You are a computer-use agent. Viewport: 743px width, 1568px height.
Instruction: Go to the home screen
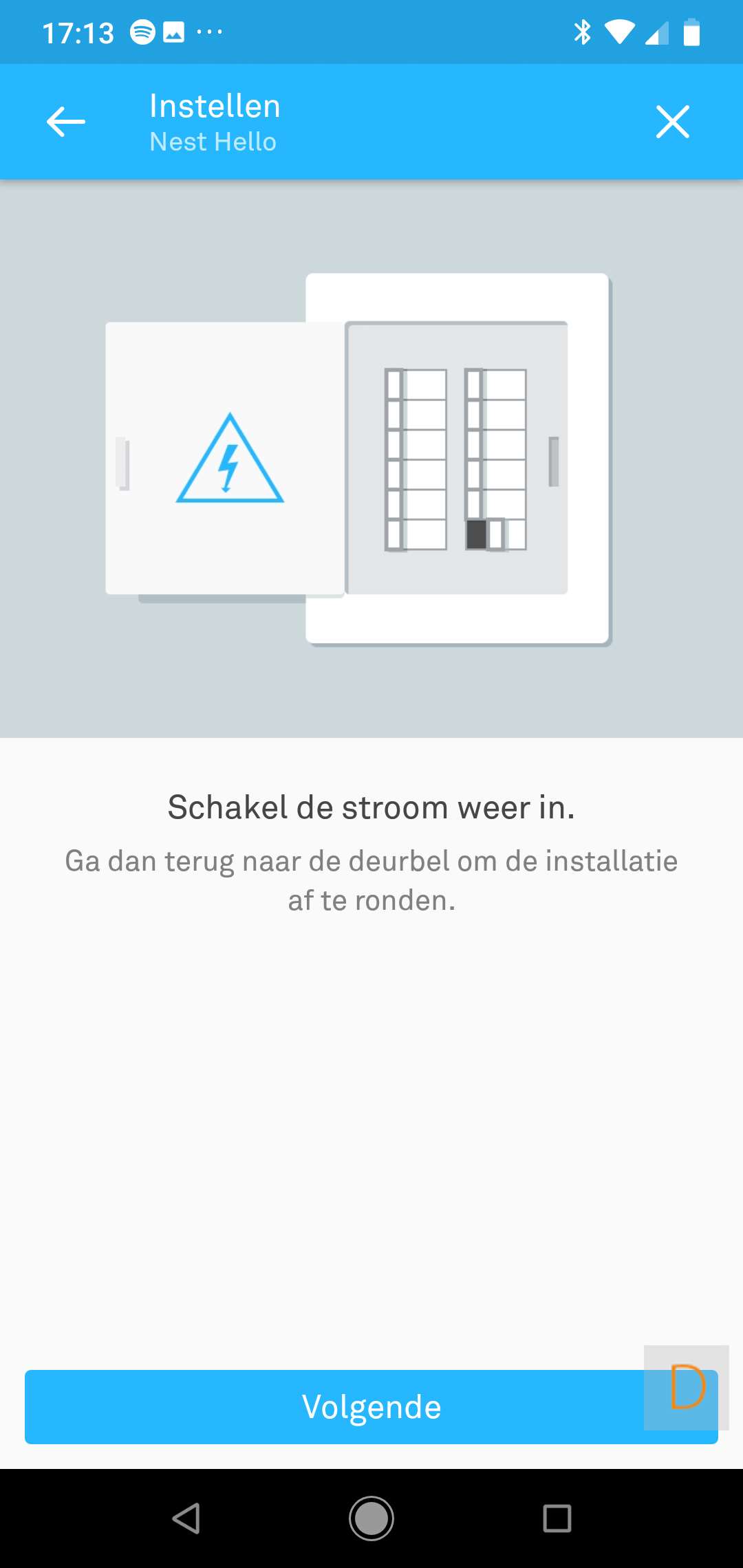coord(371,1518)
